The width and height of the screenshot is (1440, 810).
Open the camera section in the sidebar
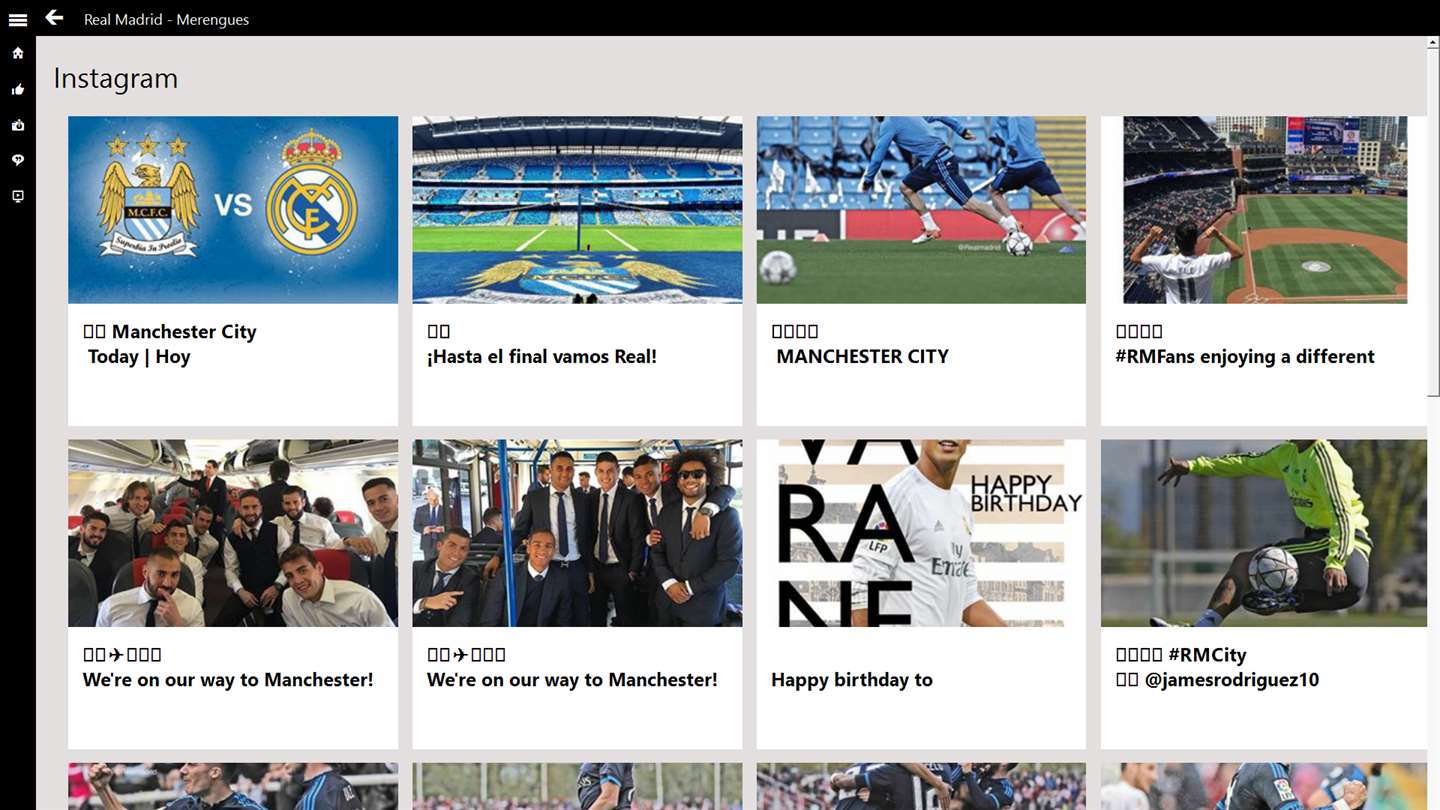pos(18,125)
